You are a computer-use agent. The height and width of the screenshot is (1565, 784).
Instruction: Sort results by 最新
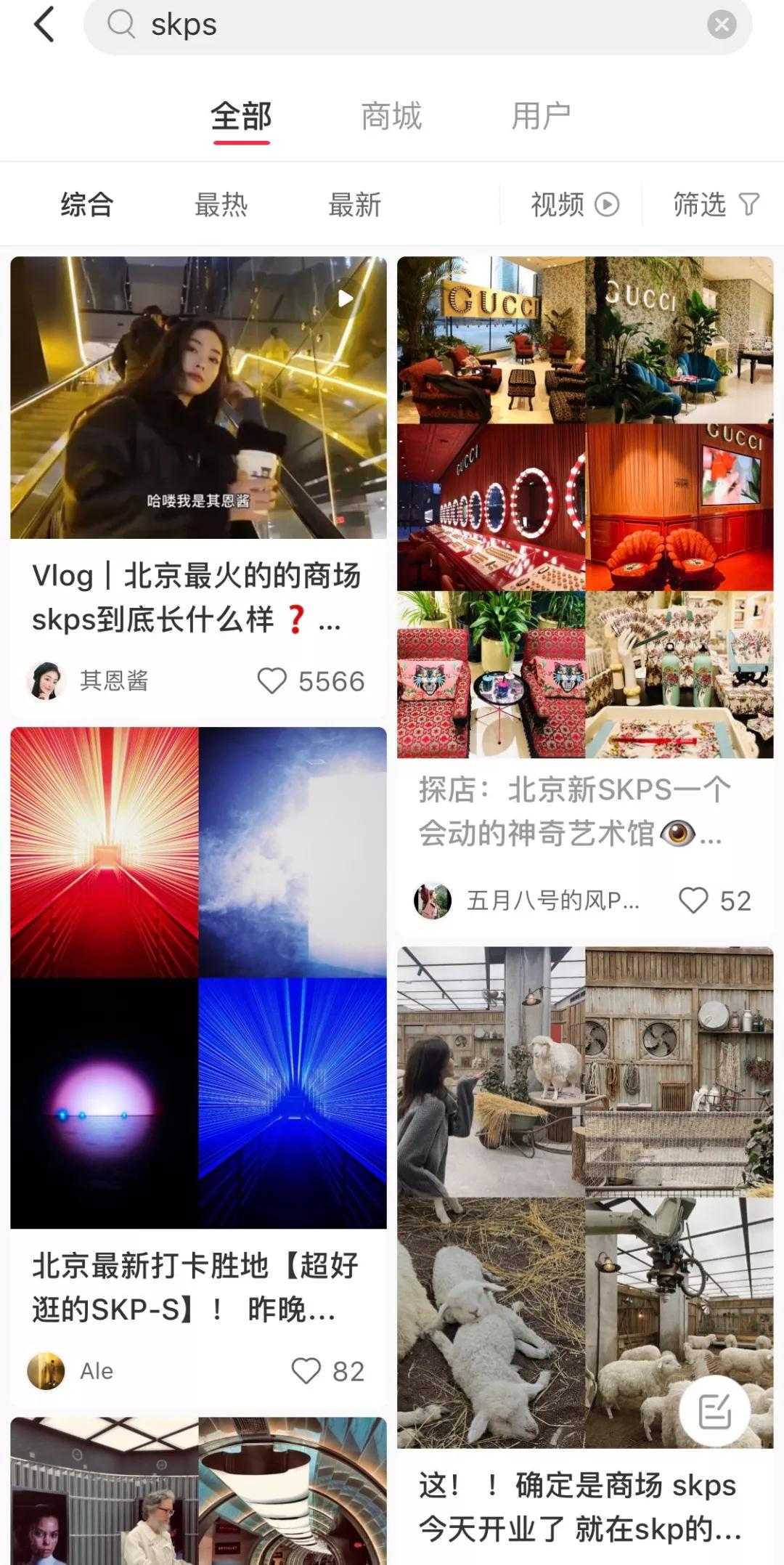[354, 205]
